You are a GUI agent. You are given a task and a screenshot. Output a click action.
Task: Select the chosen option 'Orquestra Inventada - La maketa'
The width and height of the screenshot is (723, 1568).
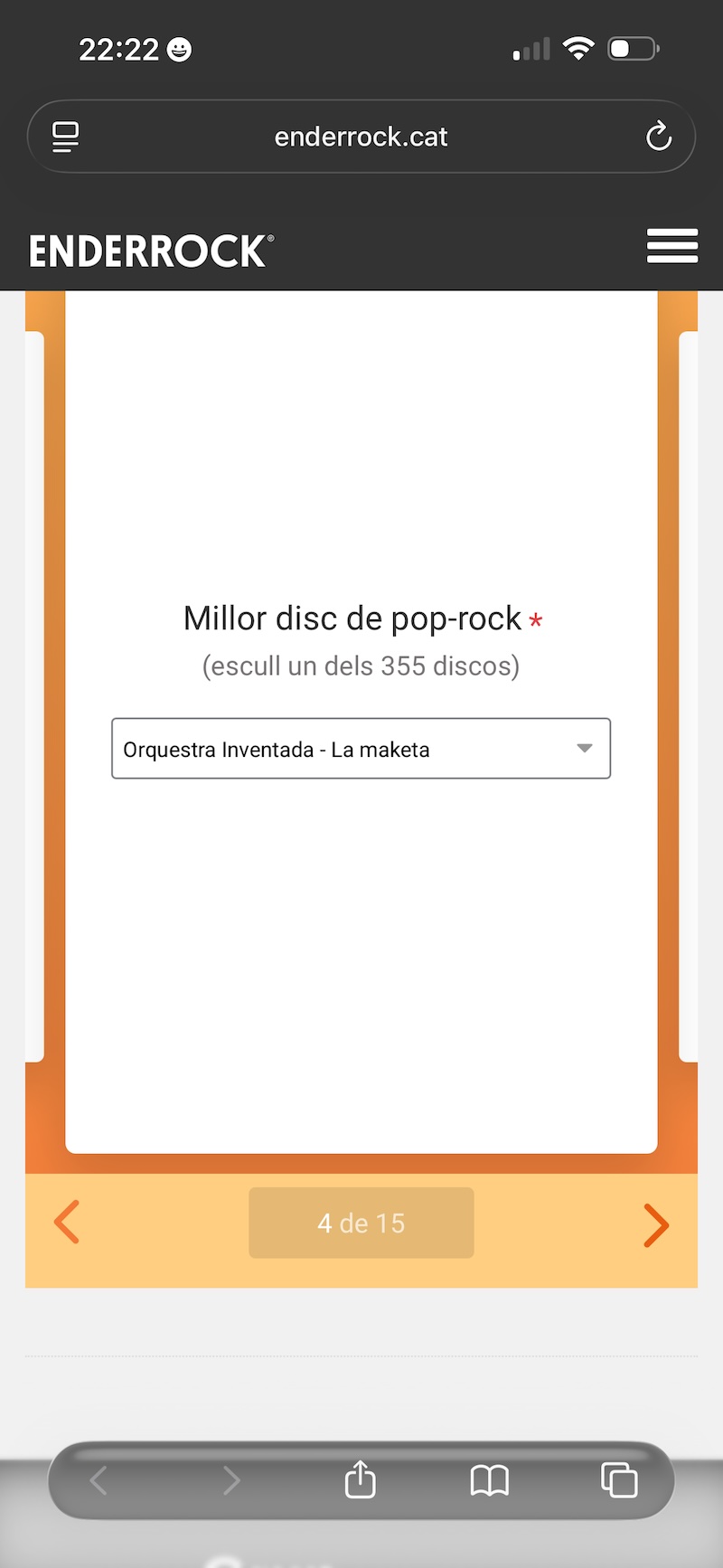pos(277,748)
